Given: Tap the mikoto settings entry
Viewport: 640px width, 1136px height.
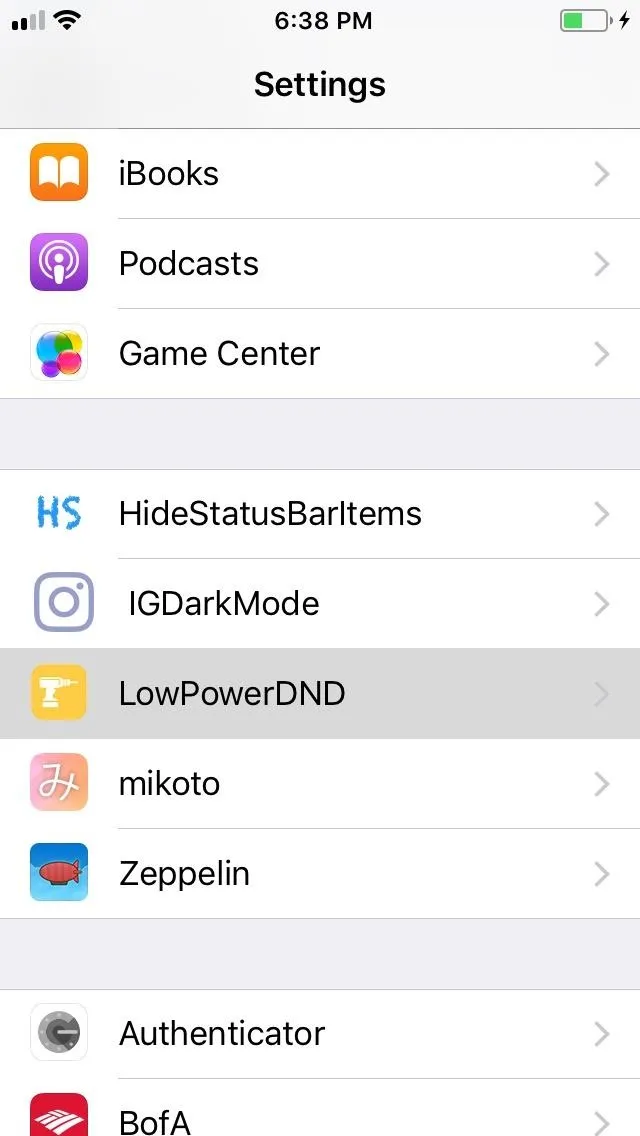Looking at the screenshot, I should coord(320,783).
